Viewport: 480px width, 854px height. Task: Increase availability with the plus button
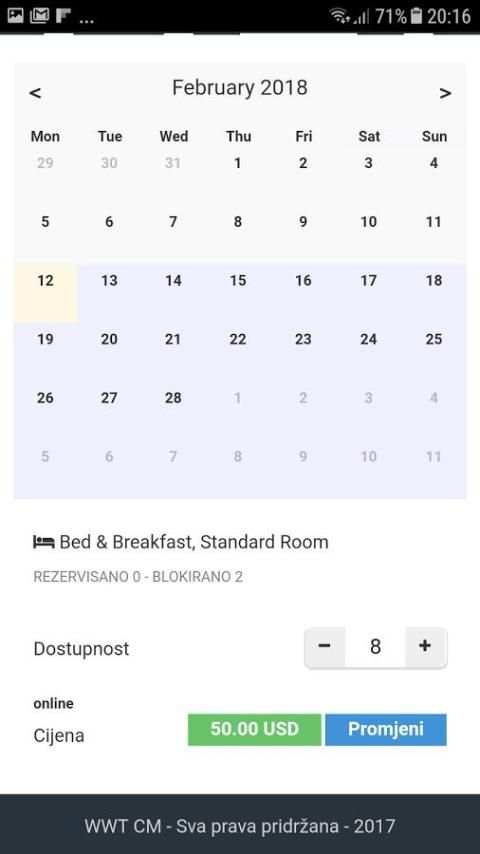tap(426, 647)
